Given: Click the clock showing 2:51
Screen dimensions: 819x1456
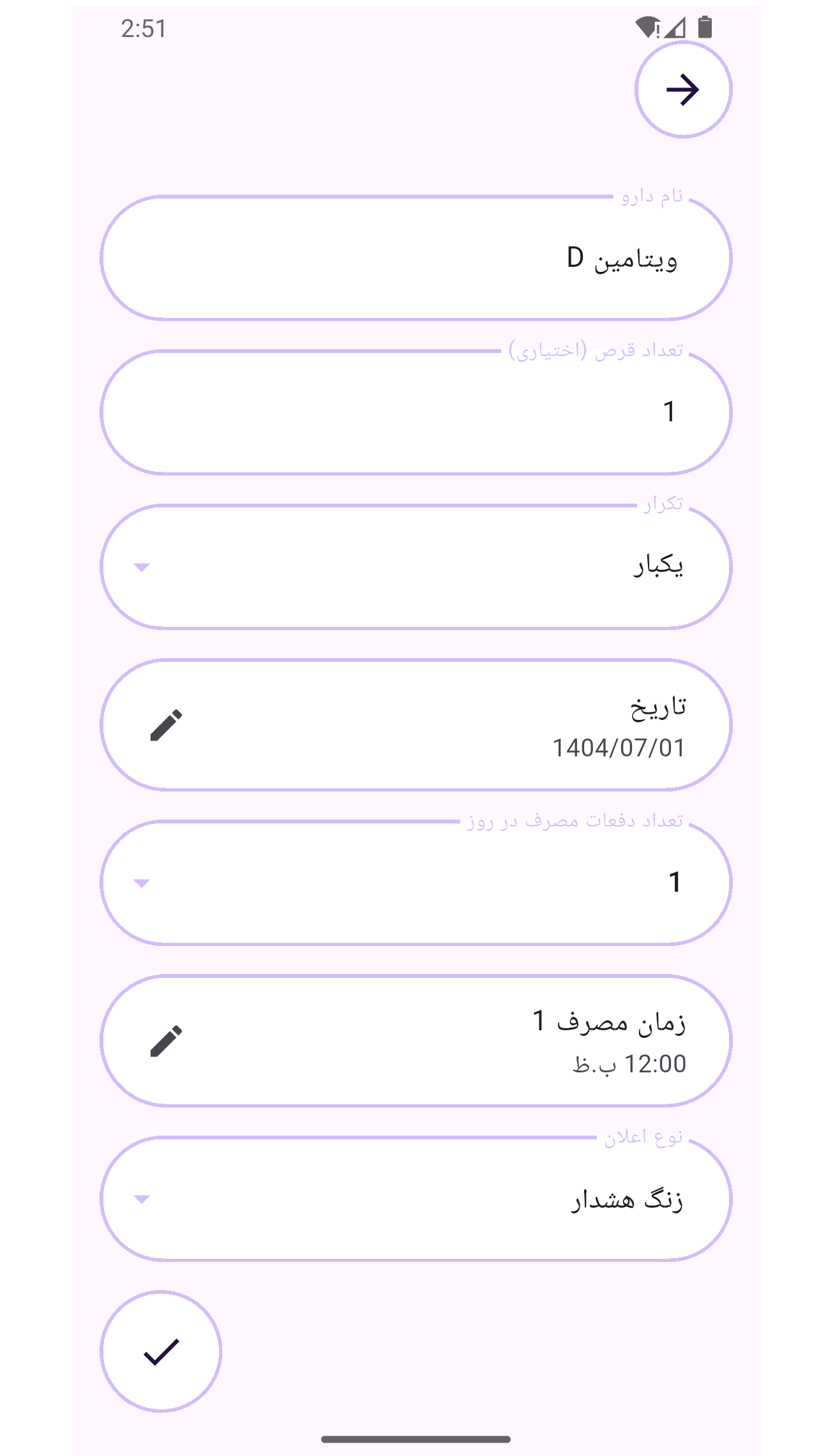Looking at the screenshot, I should point(144,27).
